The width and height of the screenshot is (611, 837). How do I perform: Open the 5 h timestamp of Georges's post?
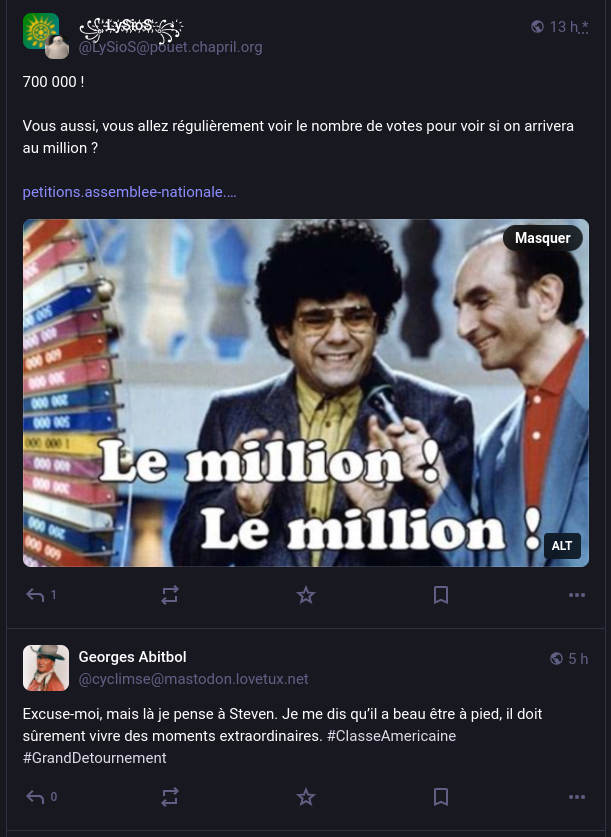(x=577, y=659)
